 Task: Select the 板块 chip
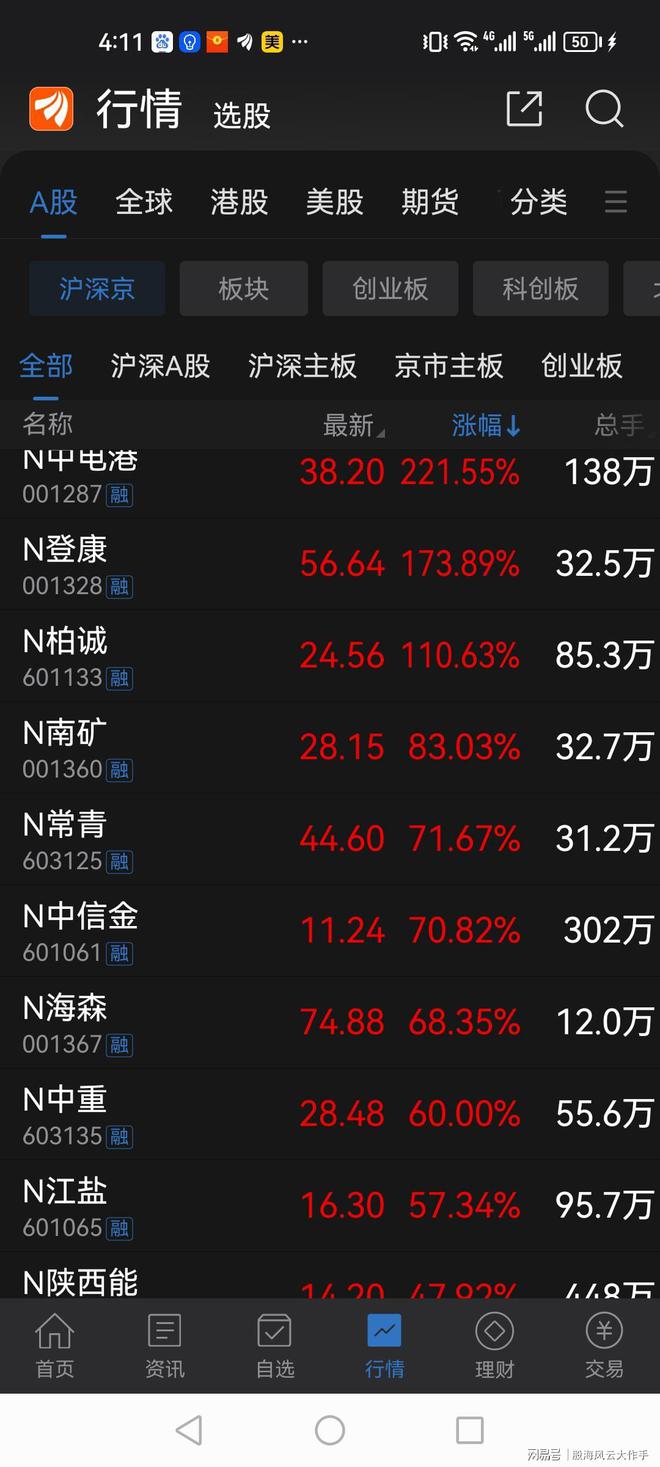pos(243,289)
